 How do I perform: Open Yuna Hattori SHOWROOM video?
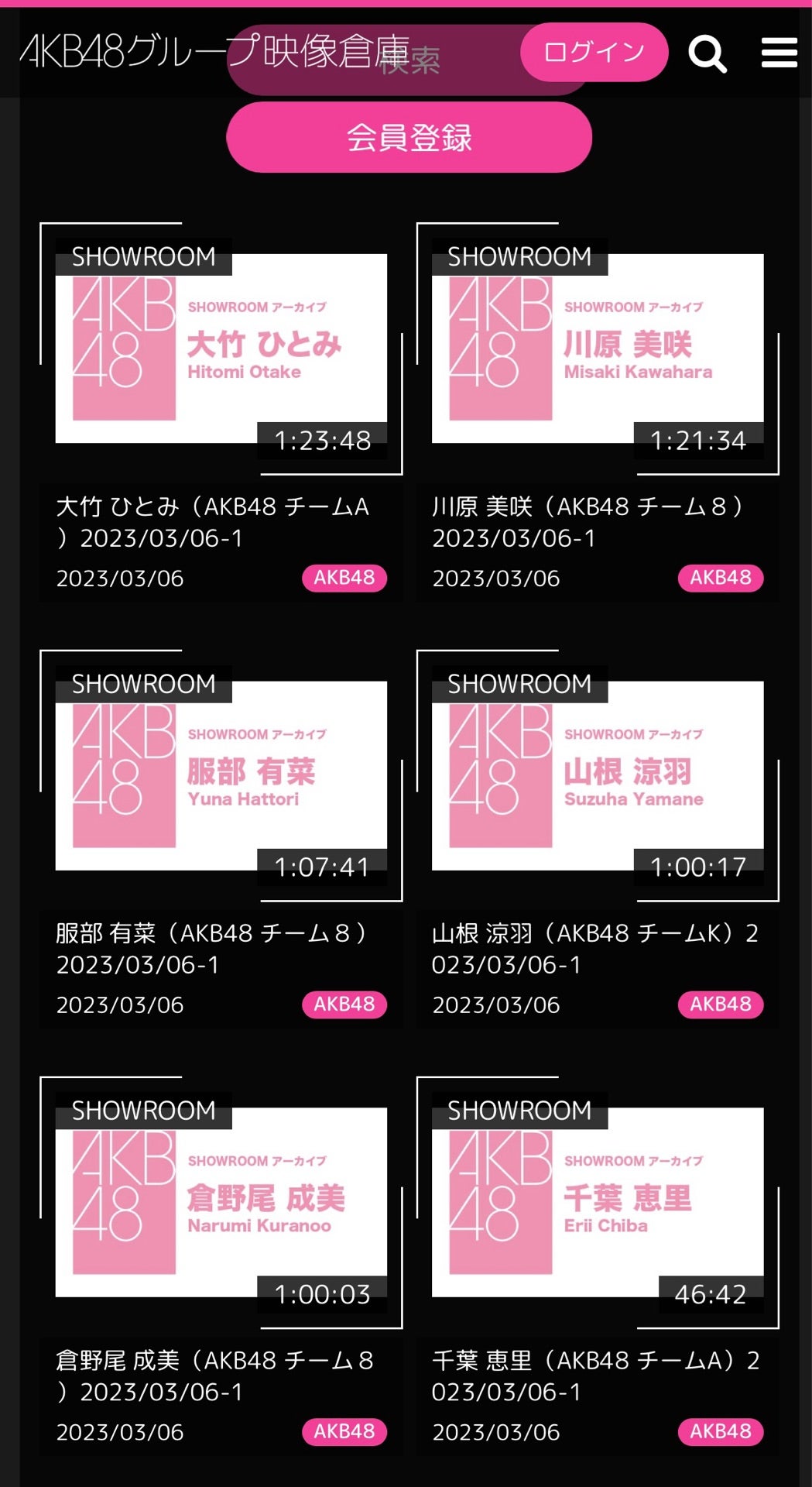(x=221, y=775)
